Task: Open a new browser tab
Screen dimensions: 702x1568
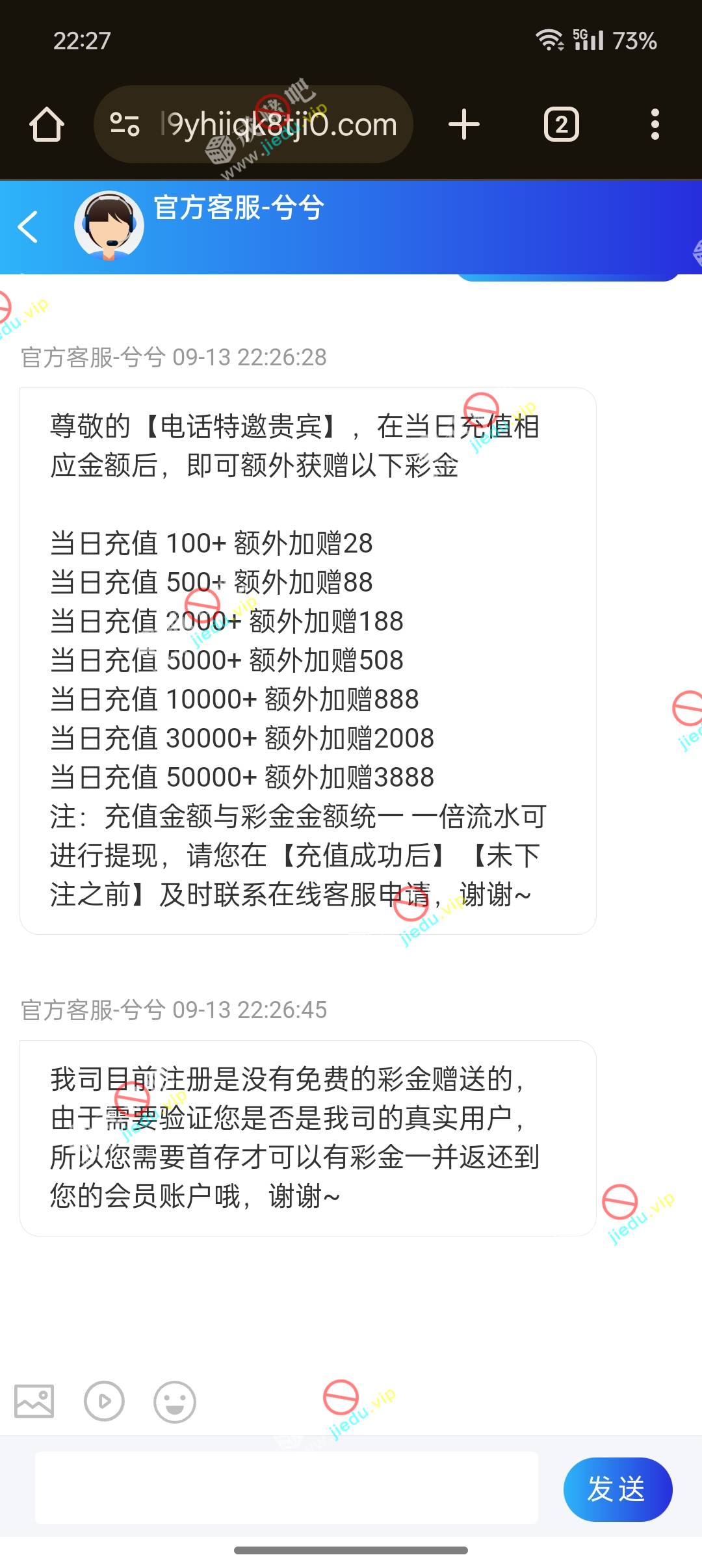Action: pos(464,124)
